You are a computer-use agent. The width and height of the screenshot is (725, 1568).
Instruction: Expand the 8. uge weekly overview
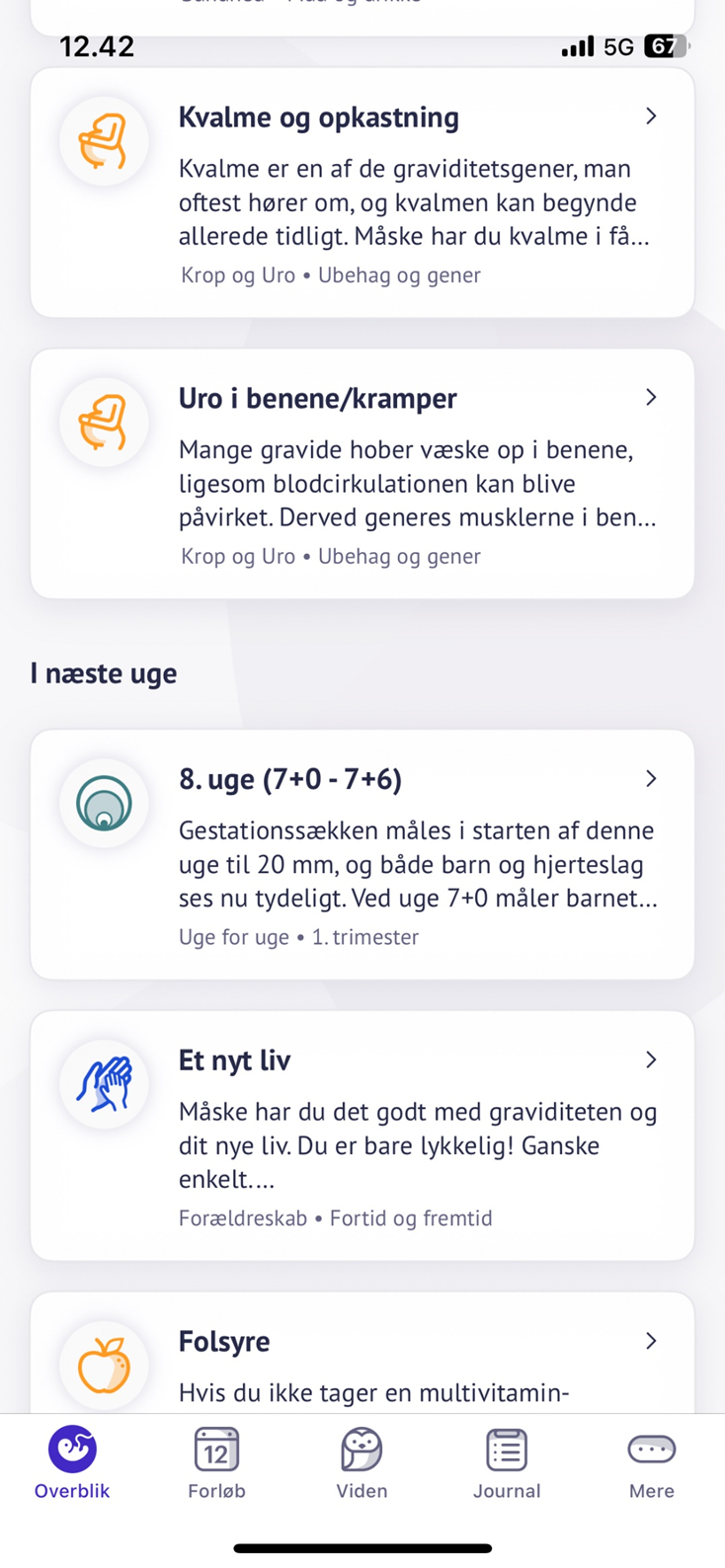pyautogui.click(x=651, y=778)
